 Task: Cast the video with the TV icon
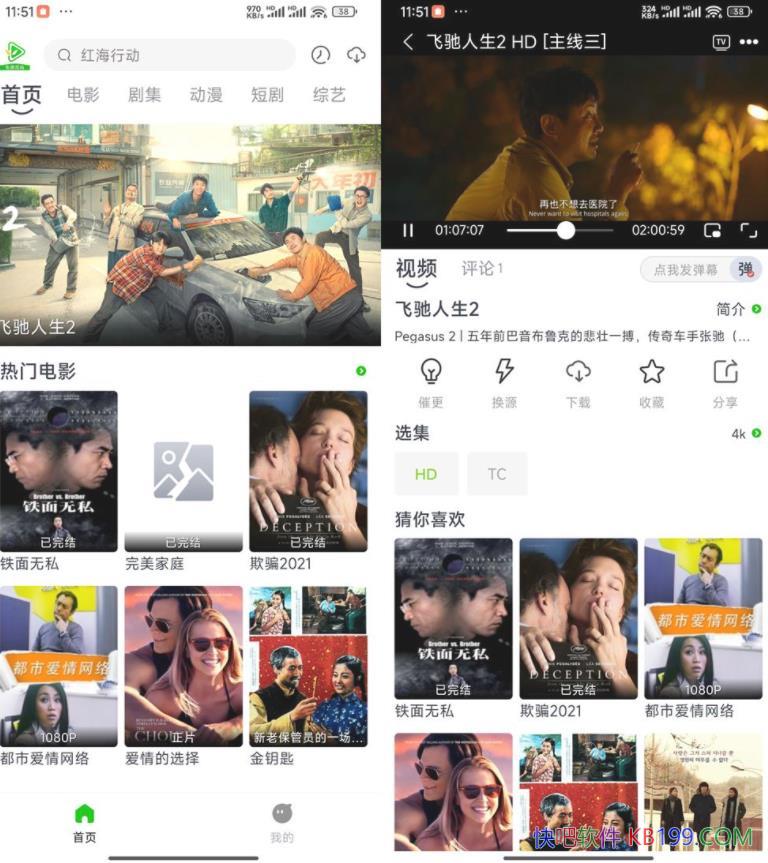tap(721, 42)
